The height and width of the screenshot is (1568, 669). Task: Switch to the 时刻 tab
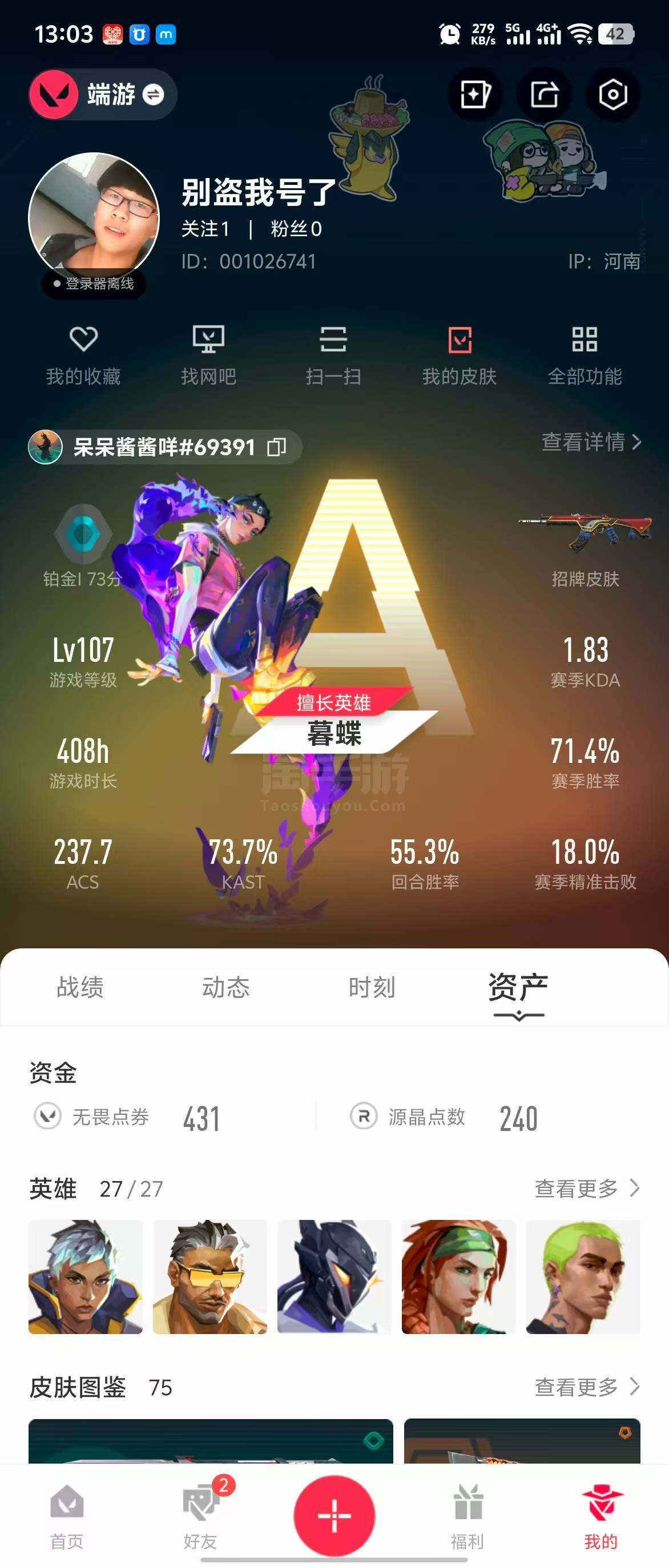point(372,987)
